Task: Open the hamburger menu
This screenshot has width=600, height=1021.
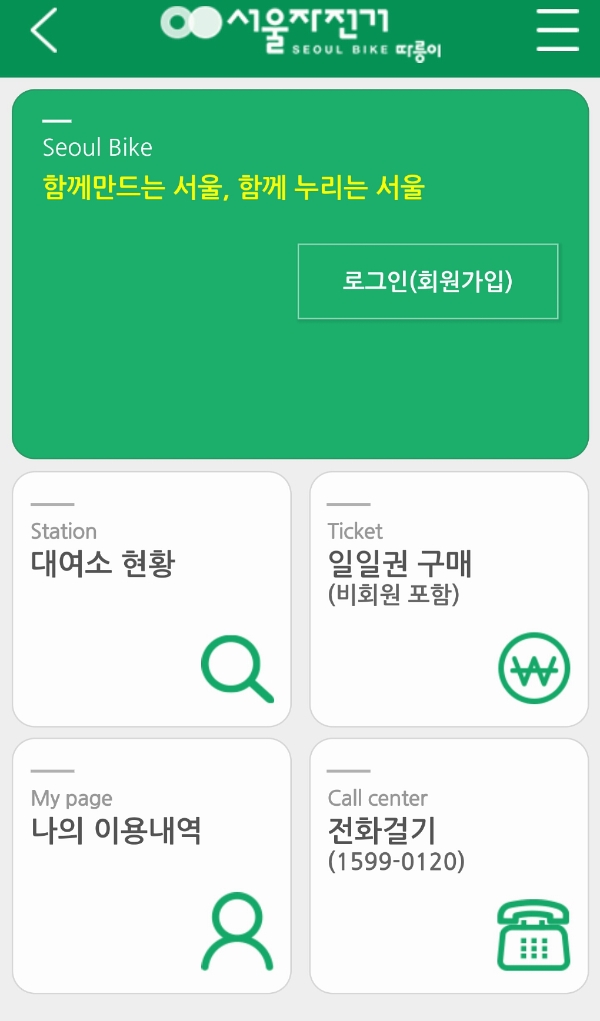Action: pos(557,31)
